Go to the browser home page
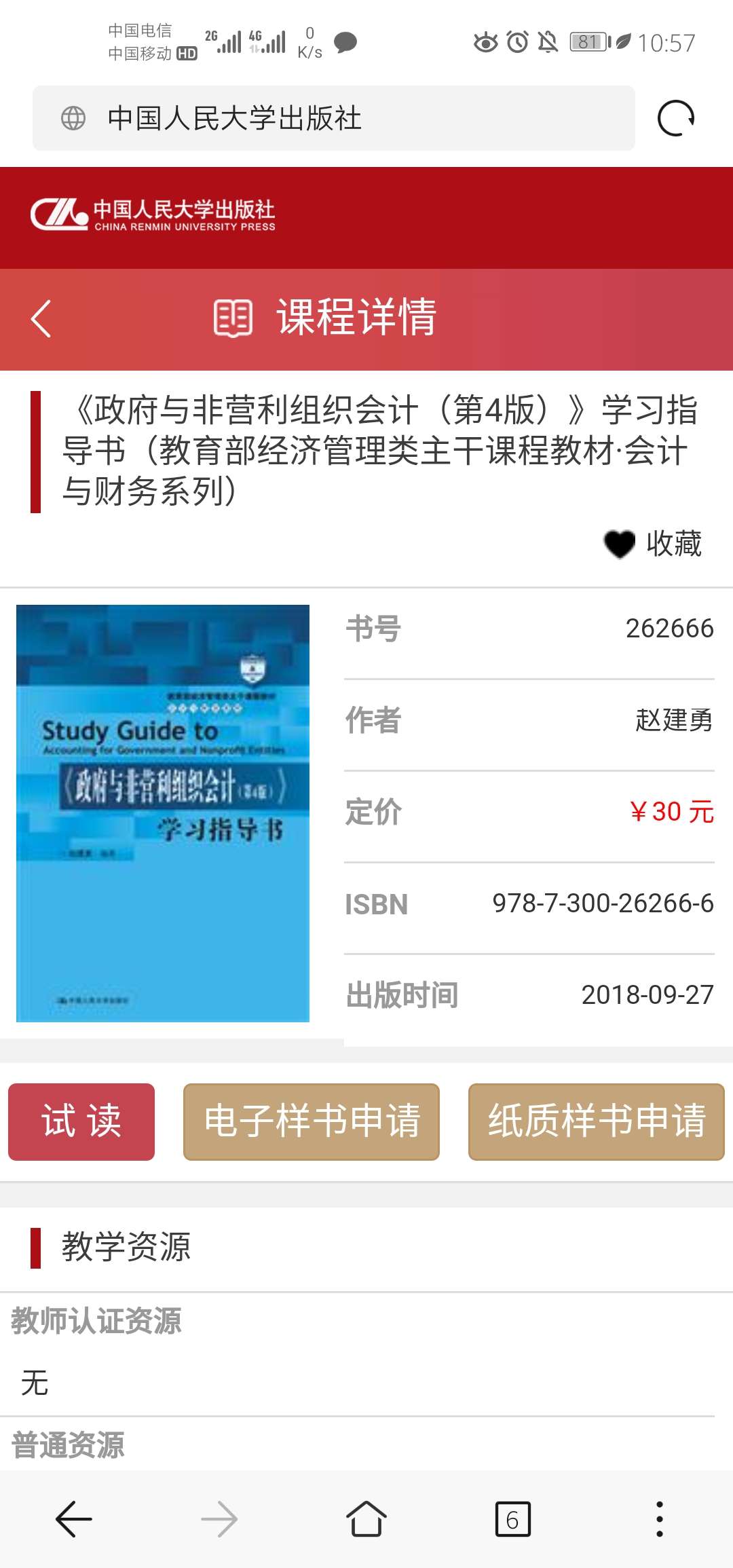Image resolution: width=733 pixels, height=1568 pixels. tap(366, 1519)
